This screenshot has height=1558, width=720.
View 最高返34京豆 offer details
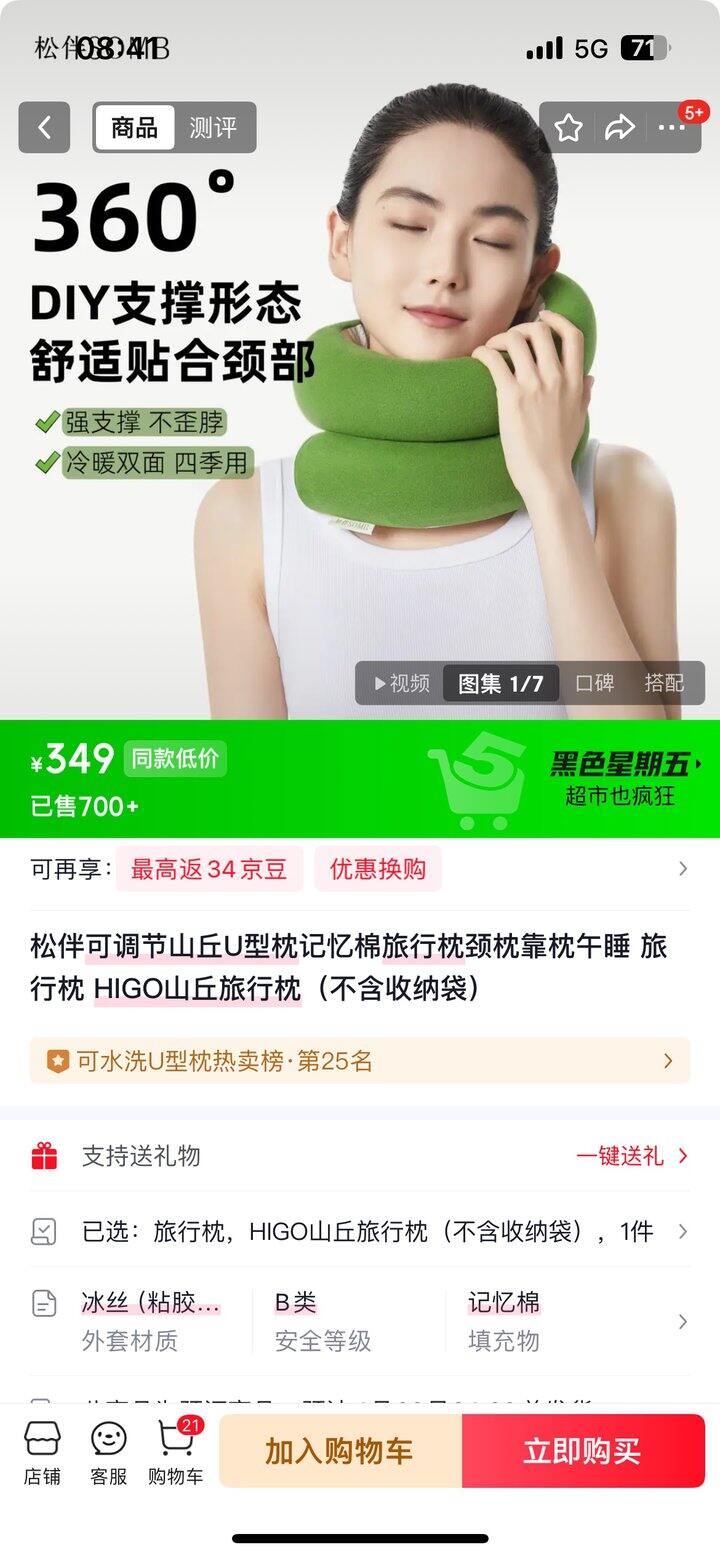coord(209,869)
